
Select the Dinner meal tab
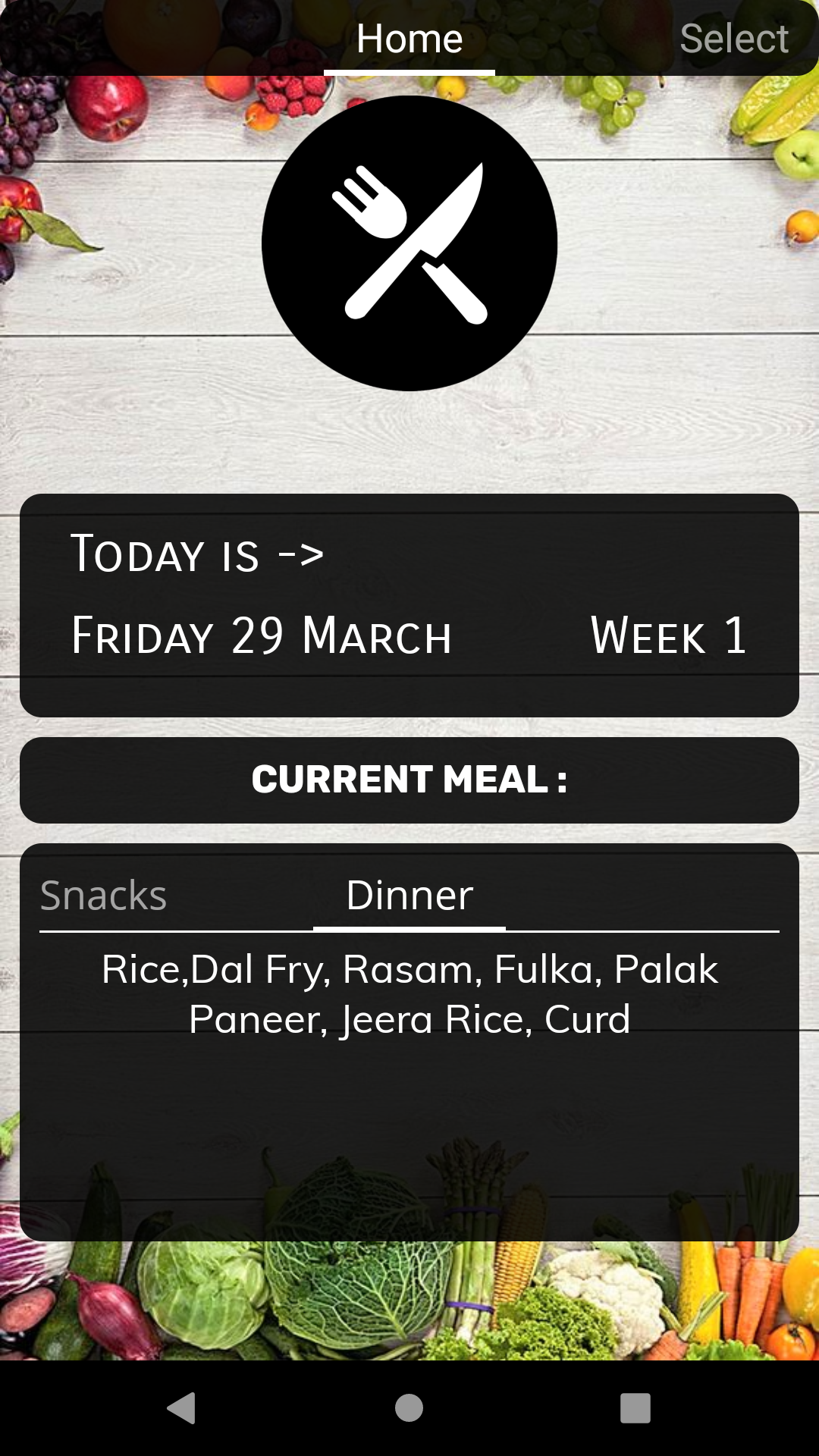pyautogui.click(x=409, y=895)
